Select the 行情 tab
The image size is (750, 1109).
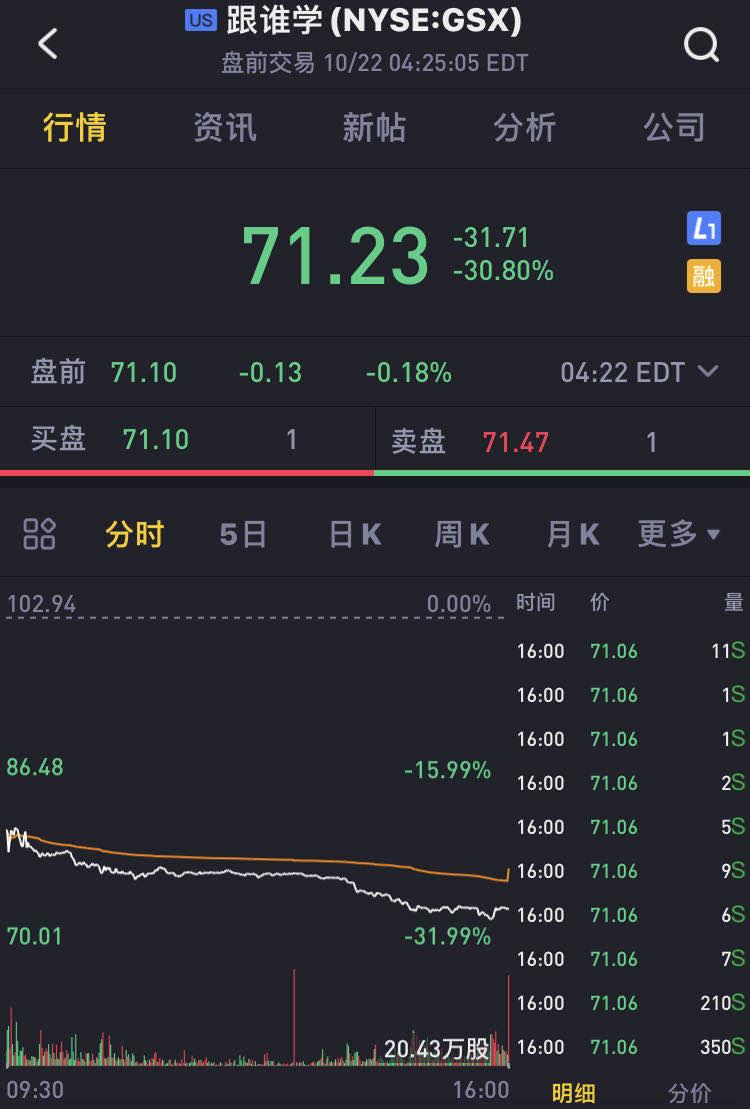[x=74, y=127]
